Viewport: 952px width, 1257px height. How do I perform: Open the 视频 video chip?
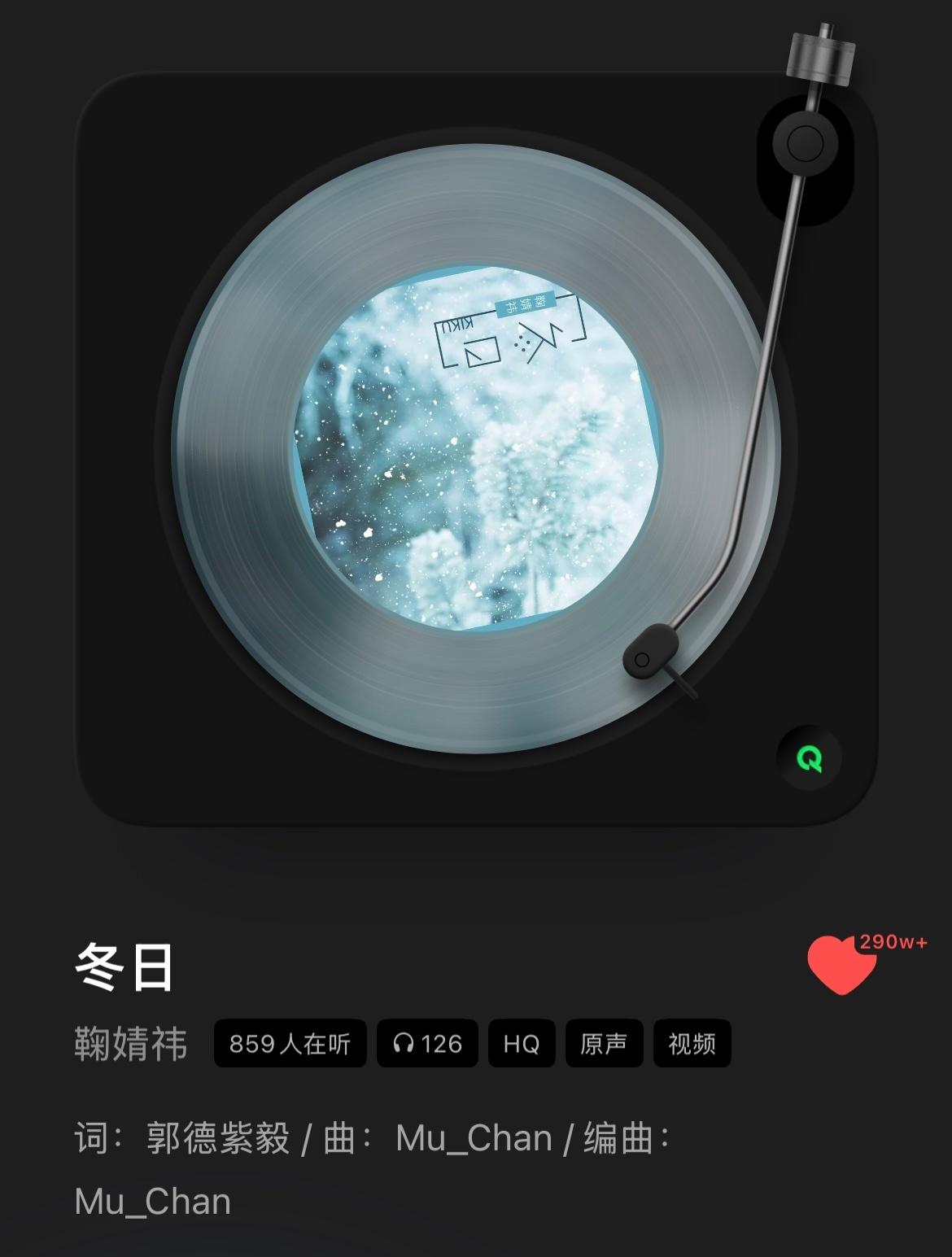[692, 1043]
